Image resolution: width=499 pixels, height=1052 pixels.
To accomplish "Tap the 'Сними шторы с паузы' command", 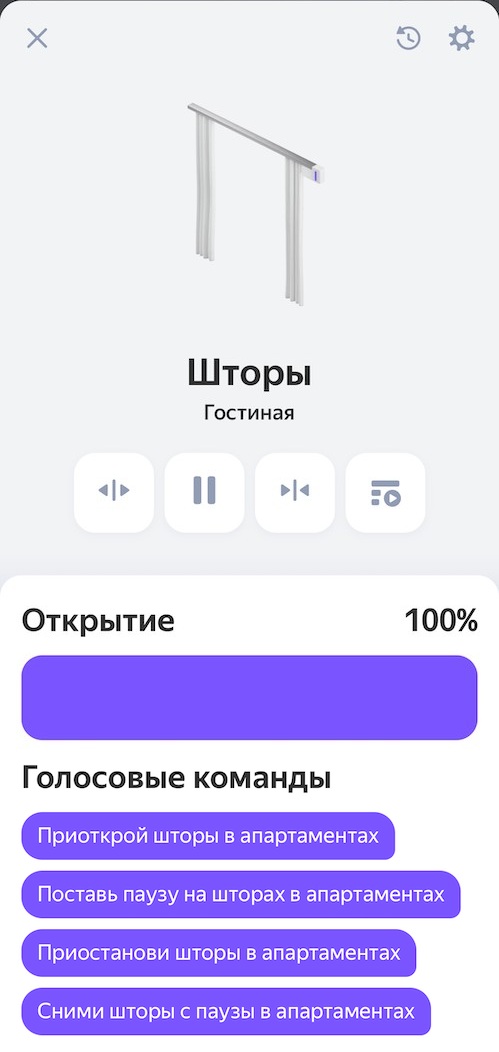I will [x=226, y=1011].
